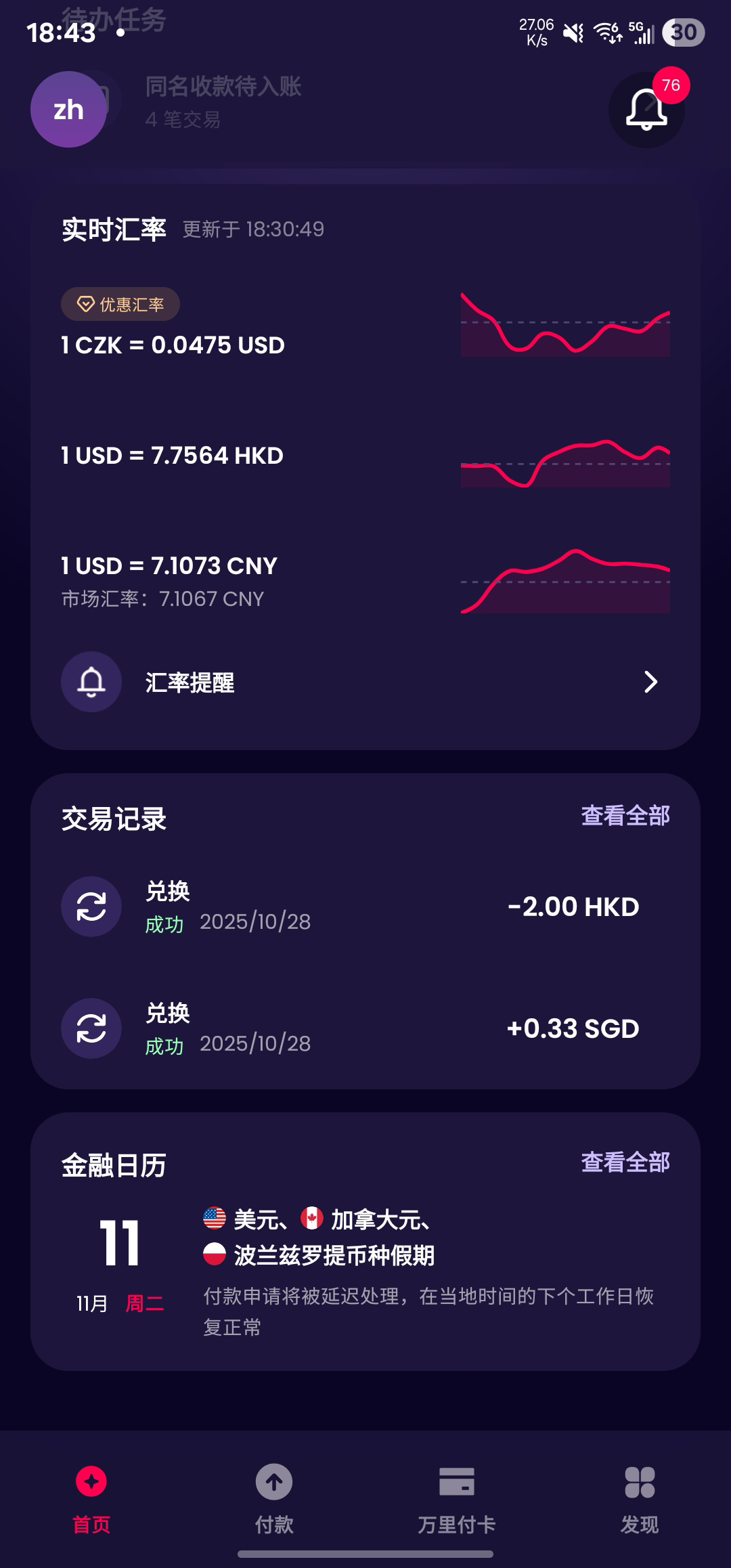Viewport: 731px width, 1568px height.
Task: Open the notifications bell
Action: coord(646,110)
